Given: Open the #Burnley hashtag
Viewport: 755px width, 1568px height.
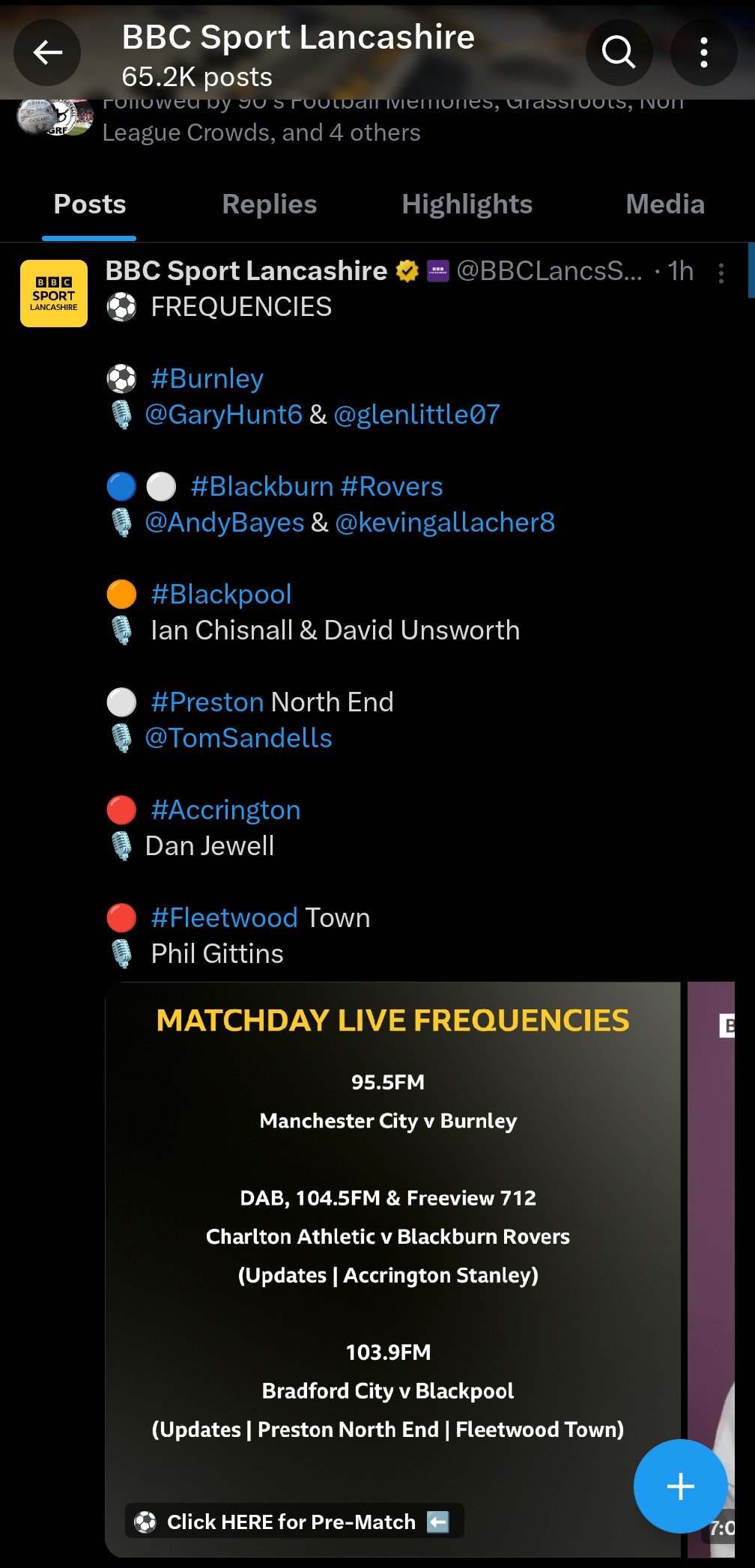Looking at the screenshot, I should 207,379.
